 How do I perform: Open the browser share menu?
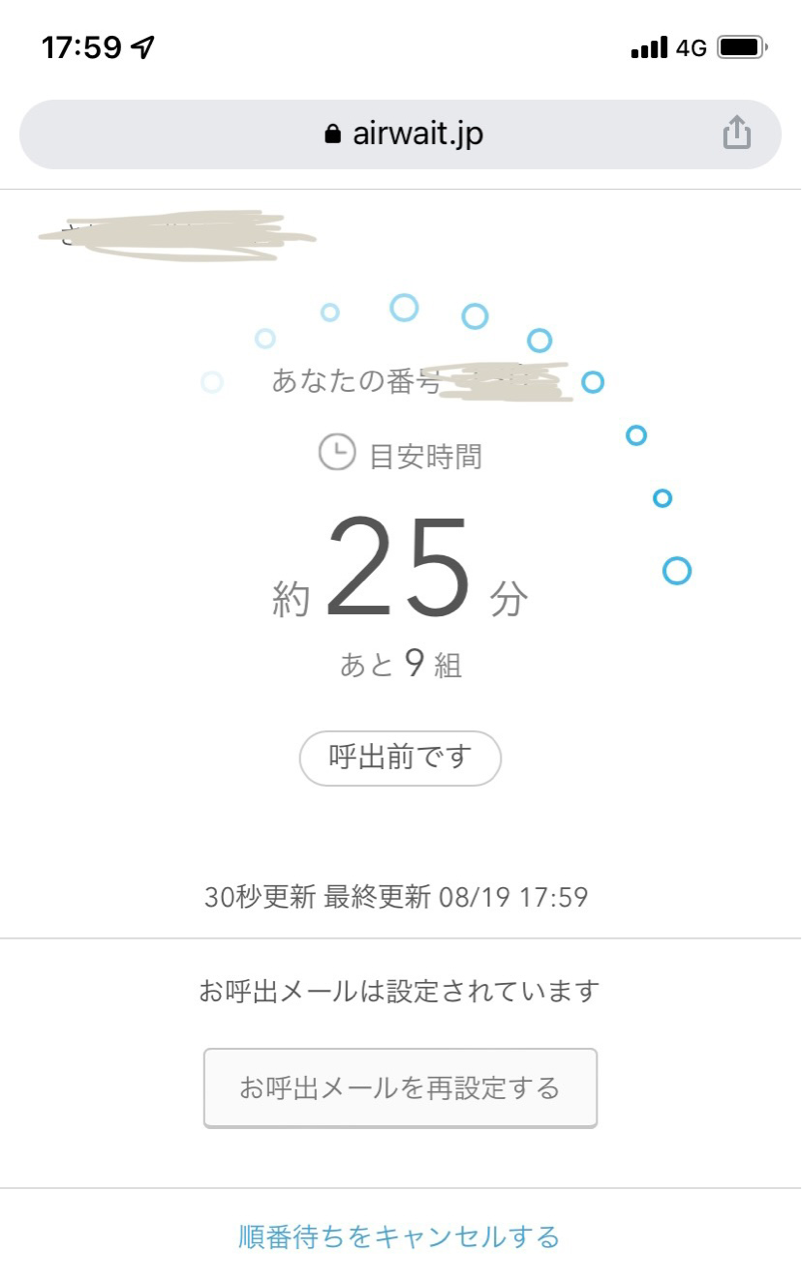tap(736, 133)
